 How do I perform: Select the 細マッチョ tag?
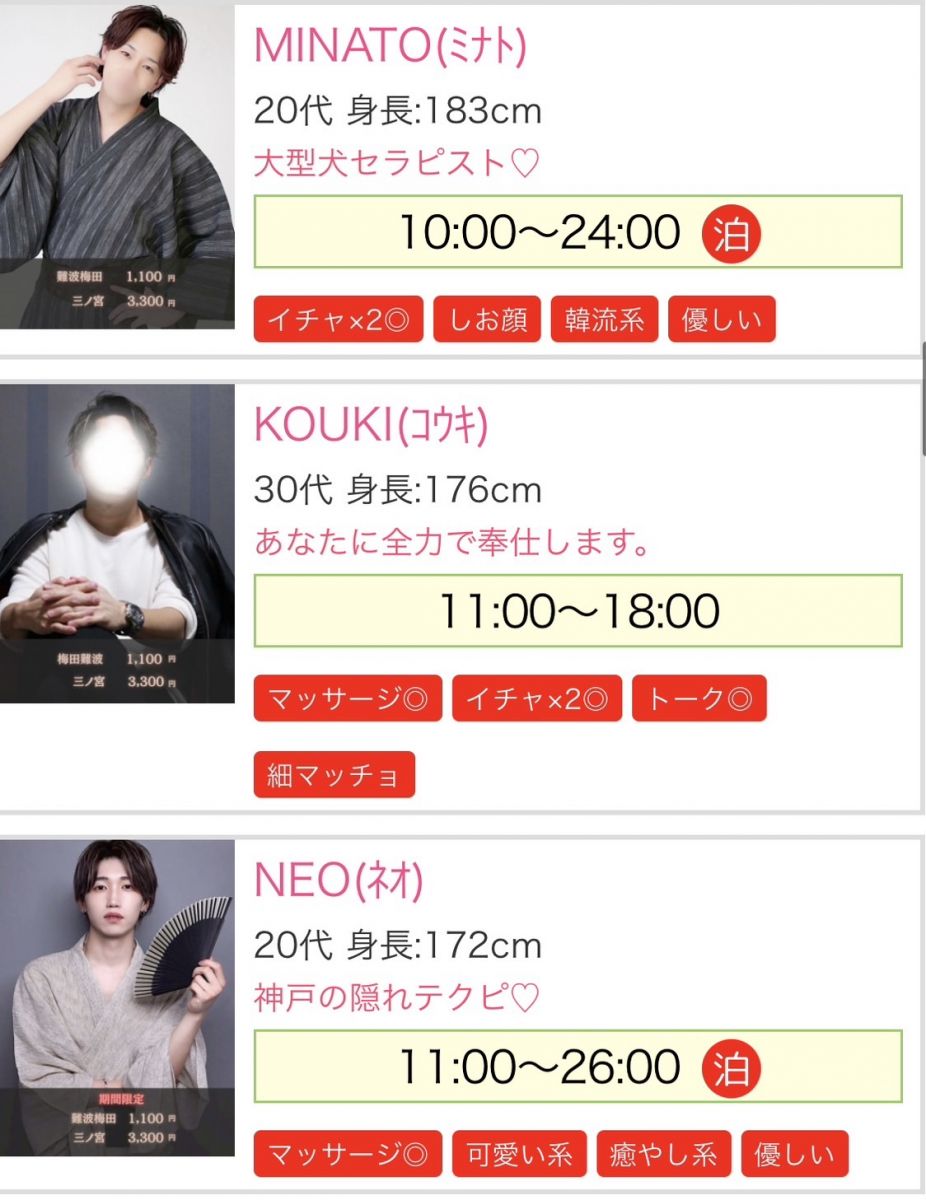tap(334, 775)
